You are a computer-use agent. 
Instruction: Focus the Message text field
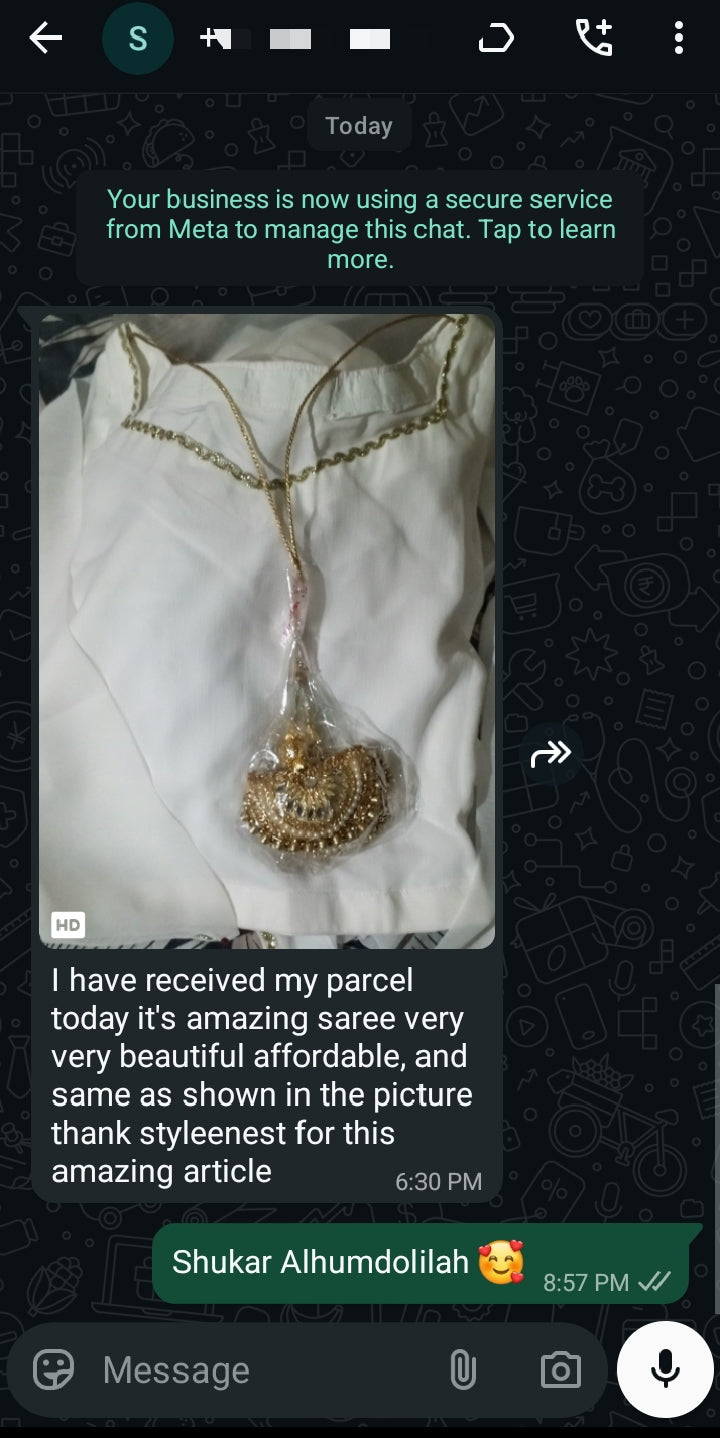click(x=260, y=1370)
